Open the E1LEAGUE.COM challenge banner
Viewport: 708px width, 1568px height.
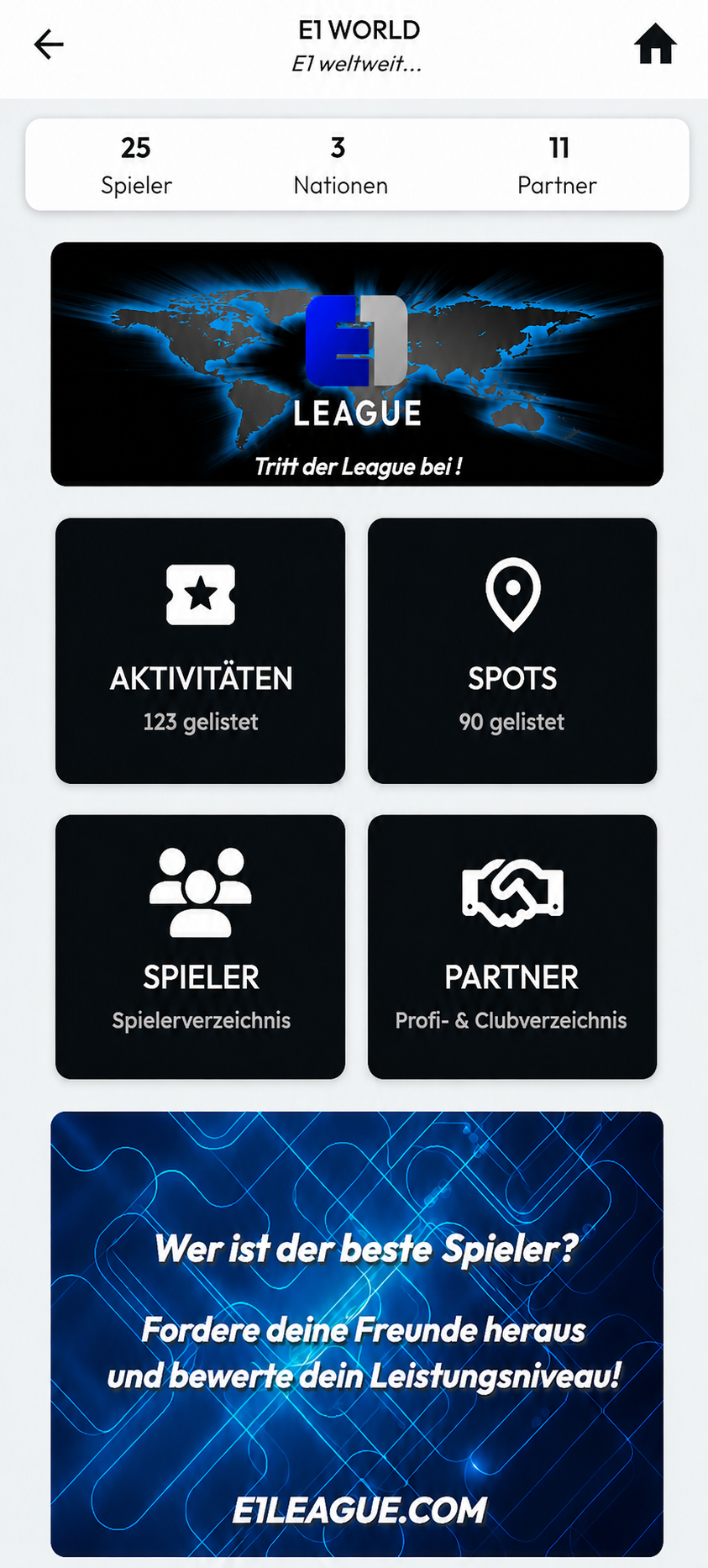click(357, 1334)
